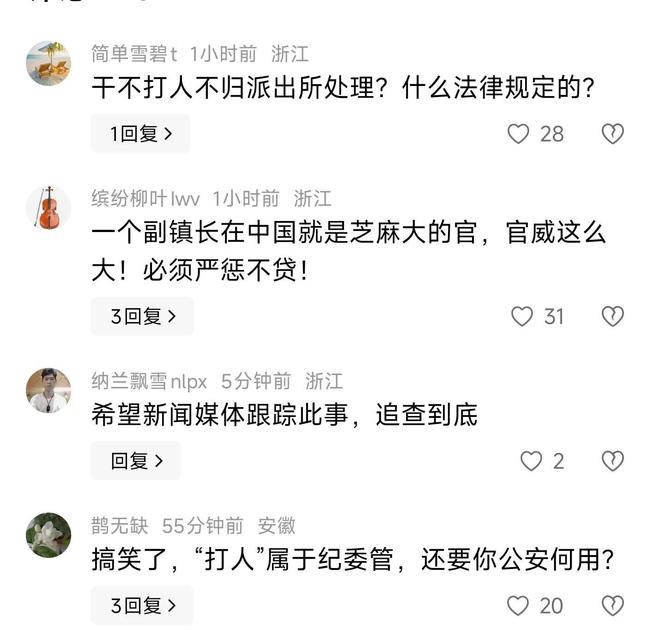Like 缤纷柳叶lwv's comment
Screen dimensions: 660x630
point(522,317)
